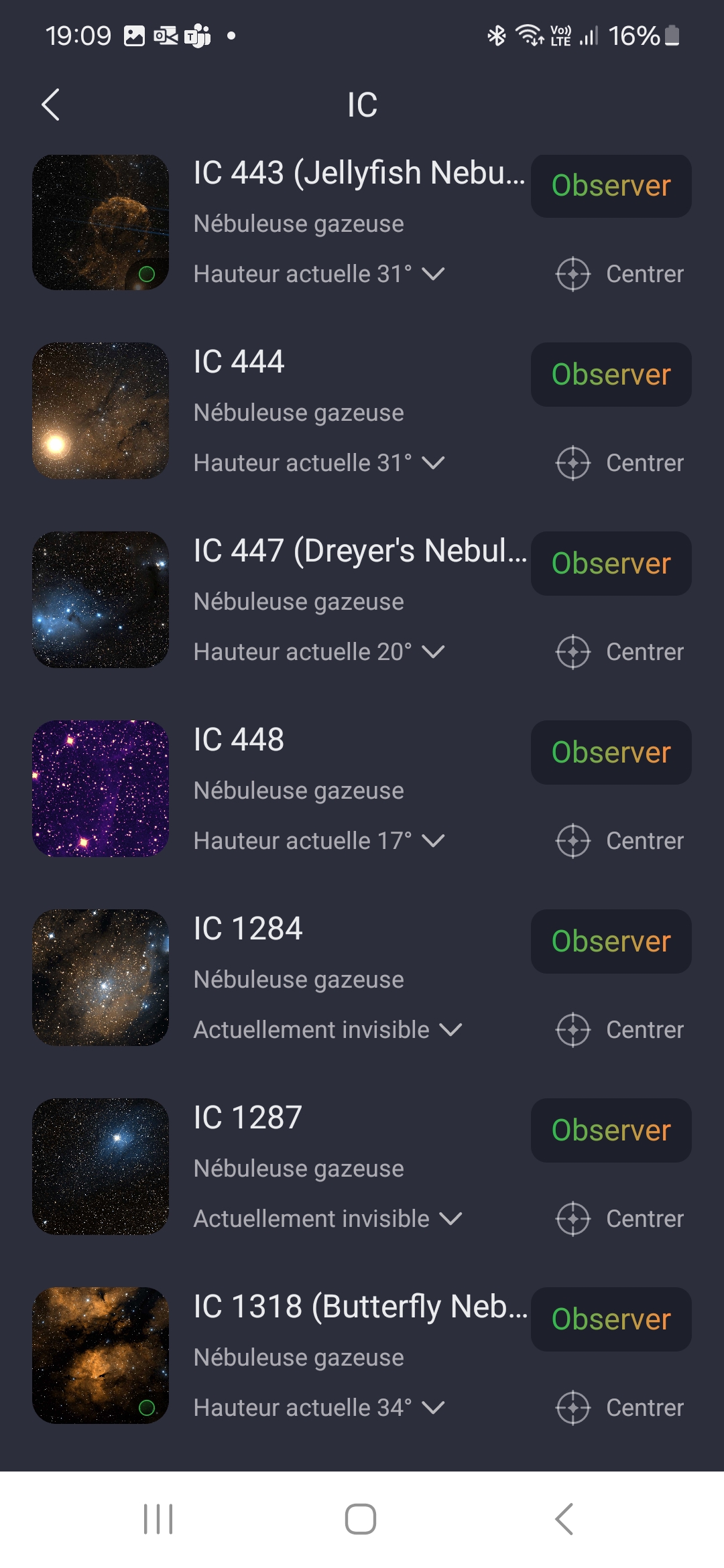Viewport: 724px width, 1568px height.
Task: Expand visibility details for IC 1284
Action: [450, 1030]
